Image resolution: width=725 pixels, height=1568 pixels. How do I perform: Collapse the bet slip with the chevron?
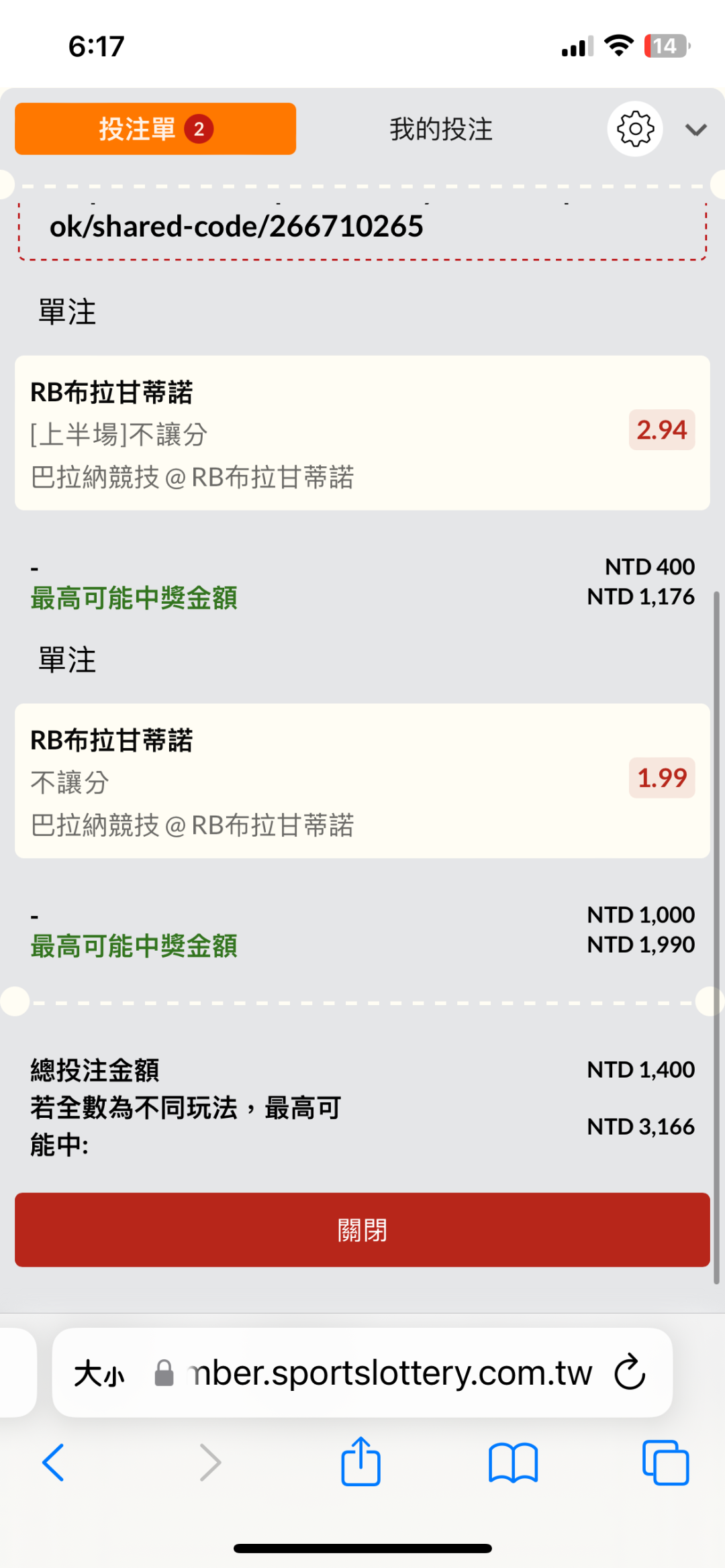tap(696, 129)
